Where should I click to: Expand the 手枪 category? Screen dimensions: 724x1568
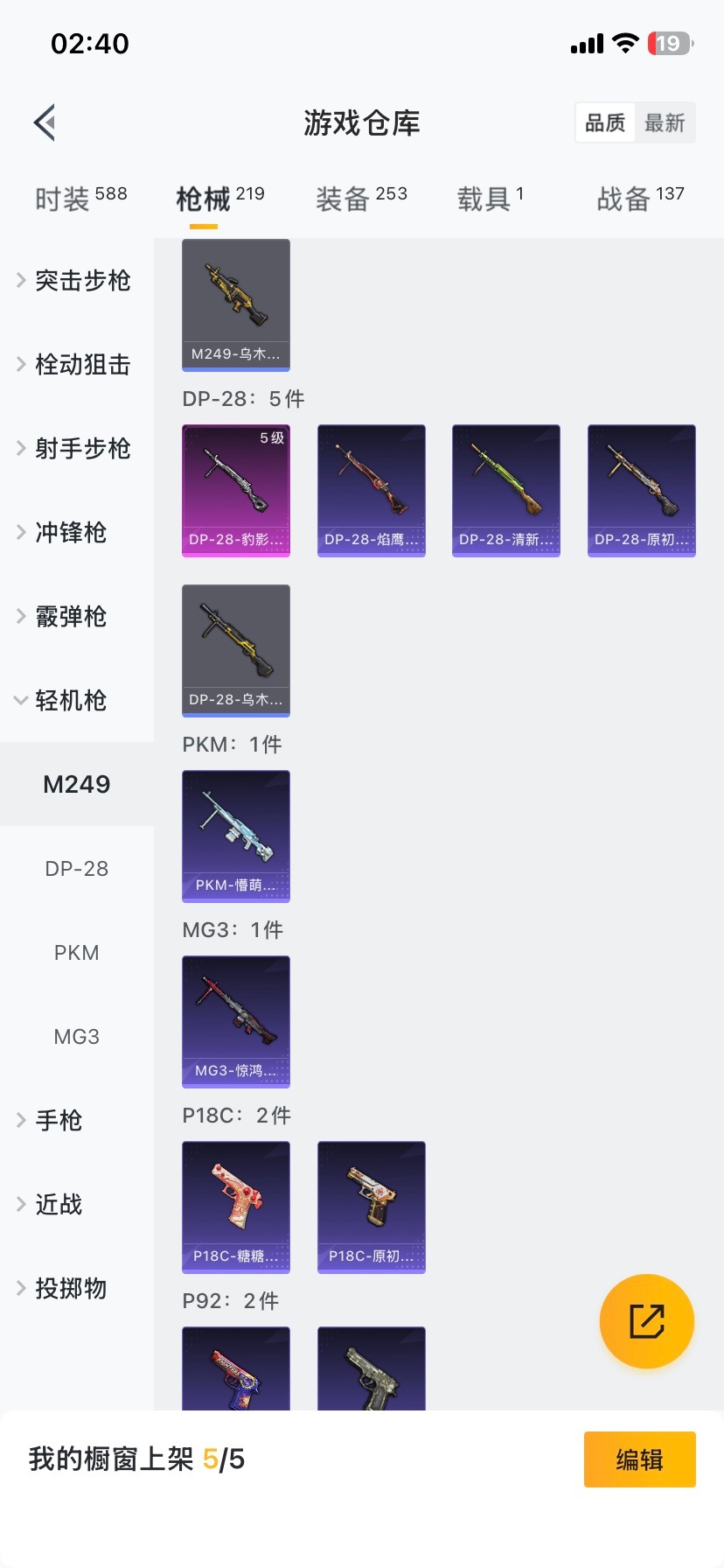click(x=59, y=1120)
